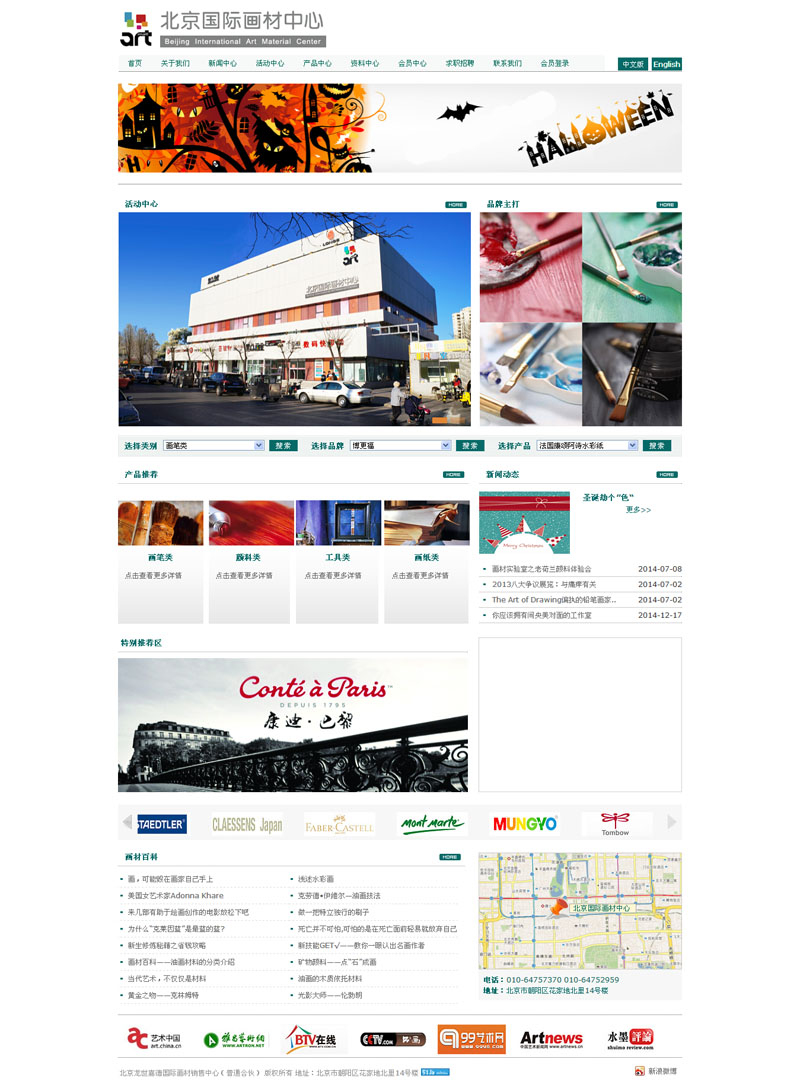Show next brands with the right carousel arrow
Image resolution: width=800 pixels, height=1088 pixels.
(x=671, y=822)
